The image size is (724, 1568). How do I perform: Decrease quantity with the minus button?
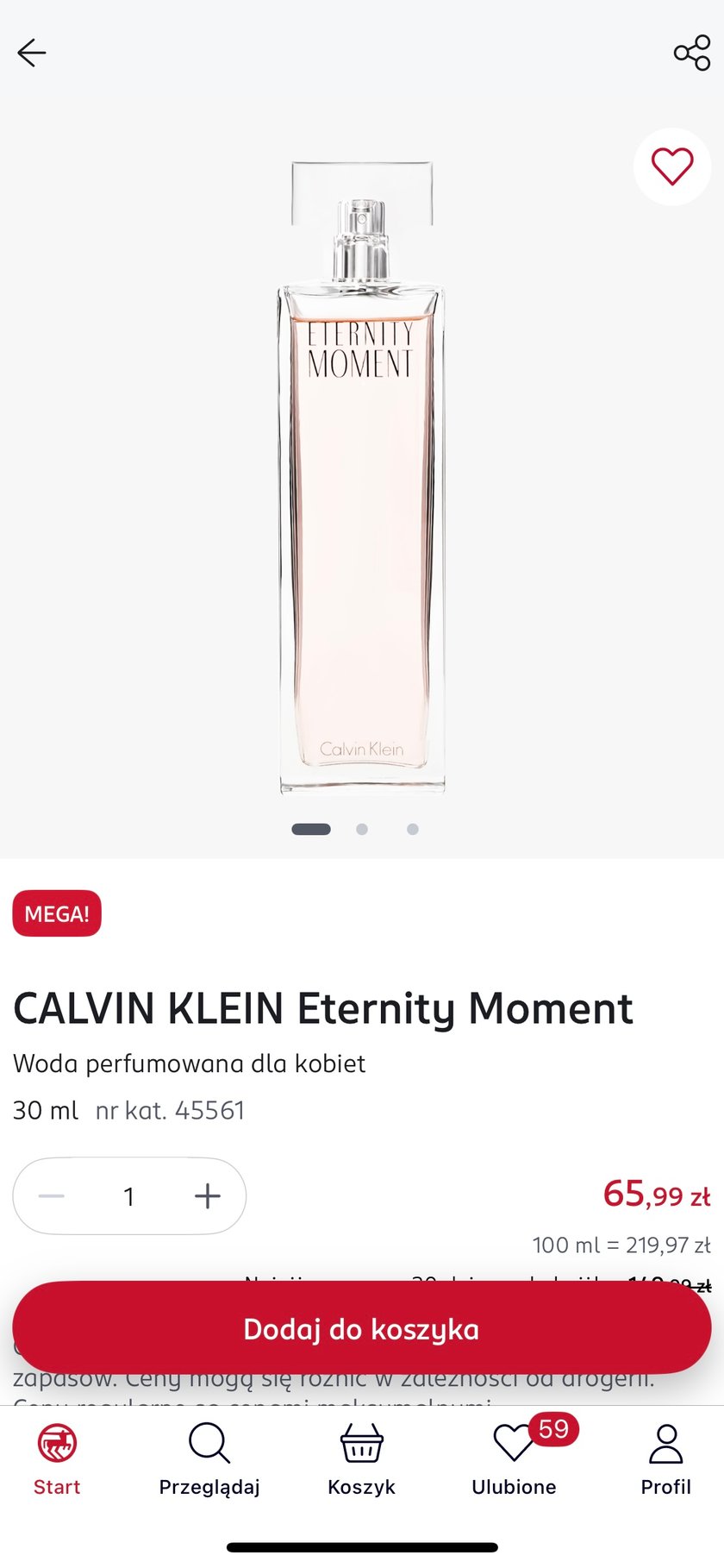pyautogui.click(x=52, y=1196)
